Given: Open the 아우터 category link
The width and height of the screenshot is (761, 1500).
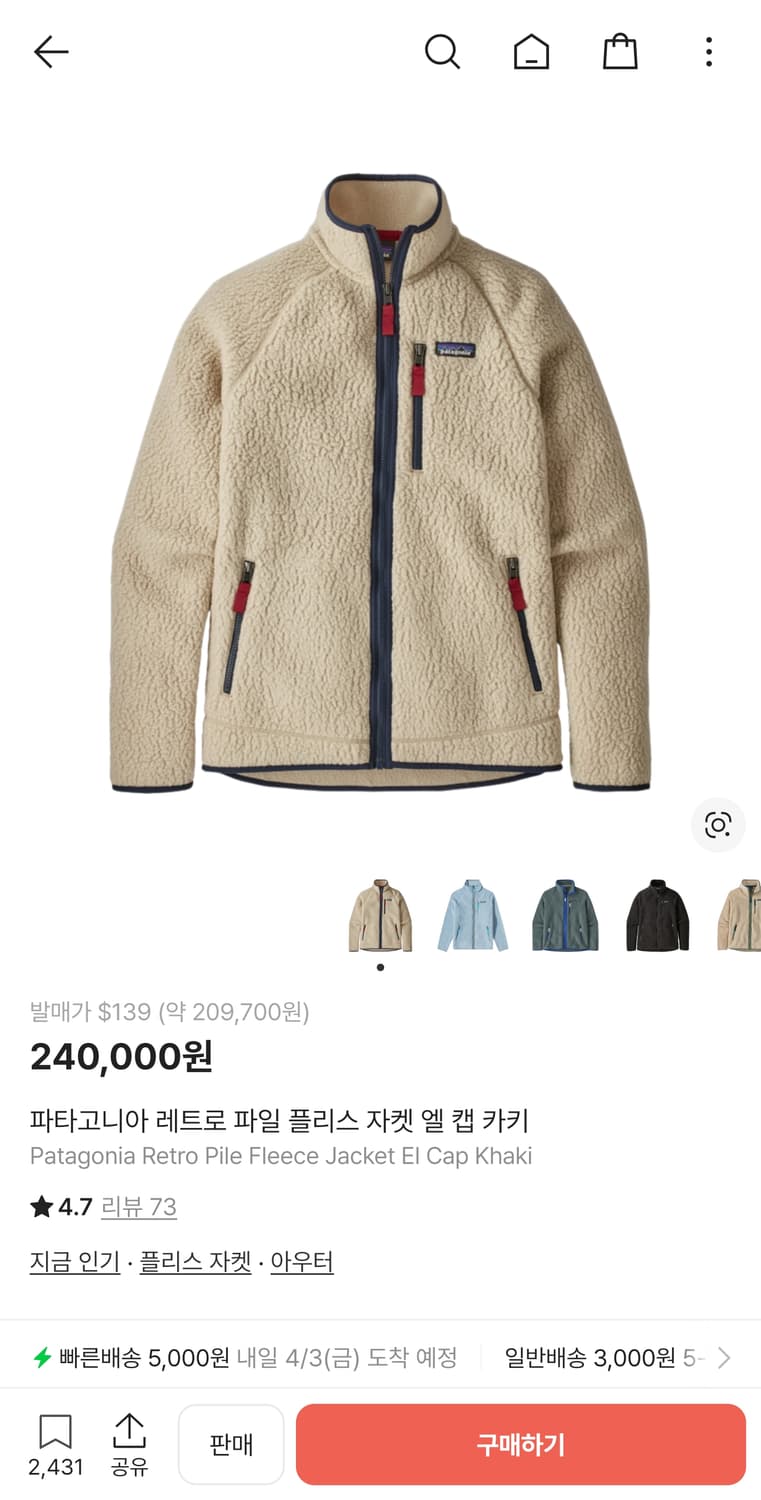Looking at the screenshot, I should tap(302, 1261).
